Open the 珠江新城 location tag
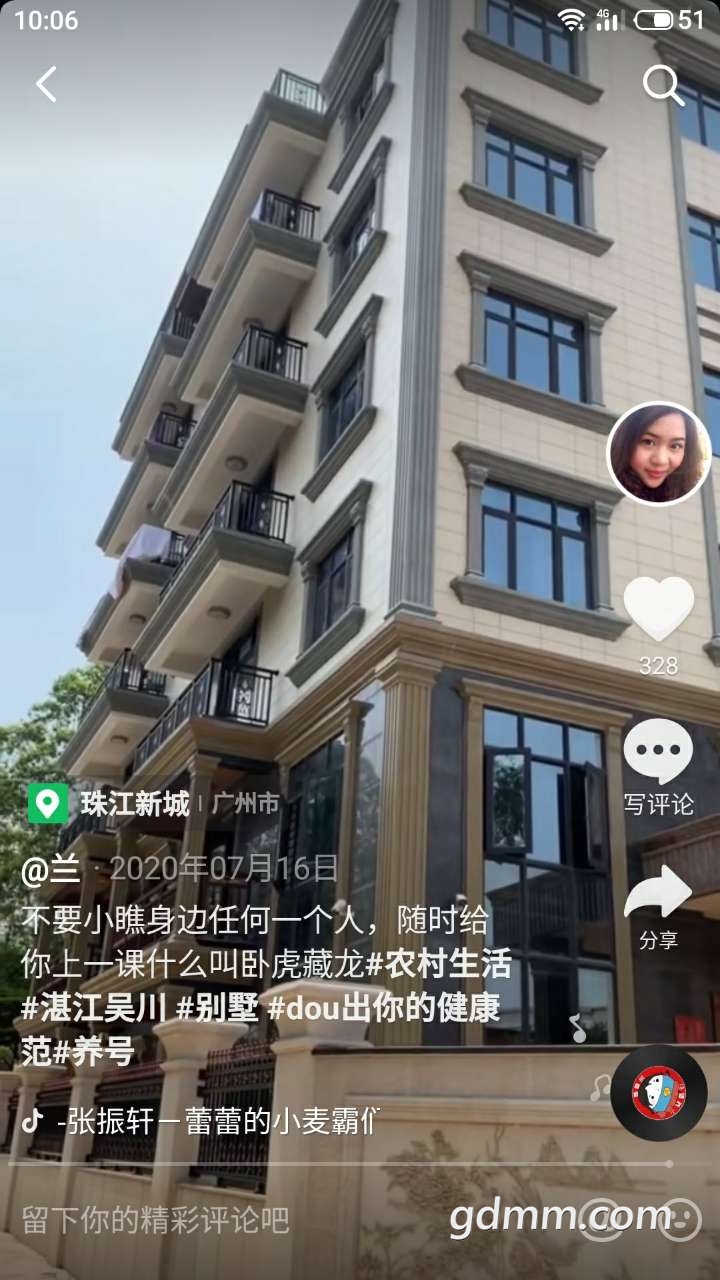720x1280 pixels. [x=134, y=804]
